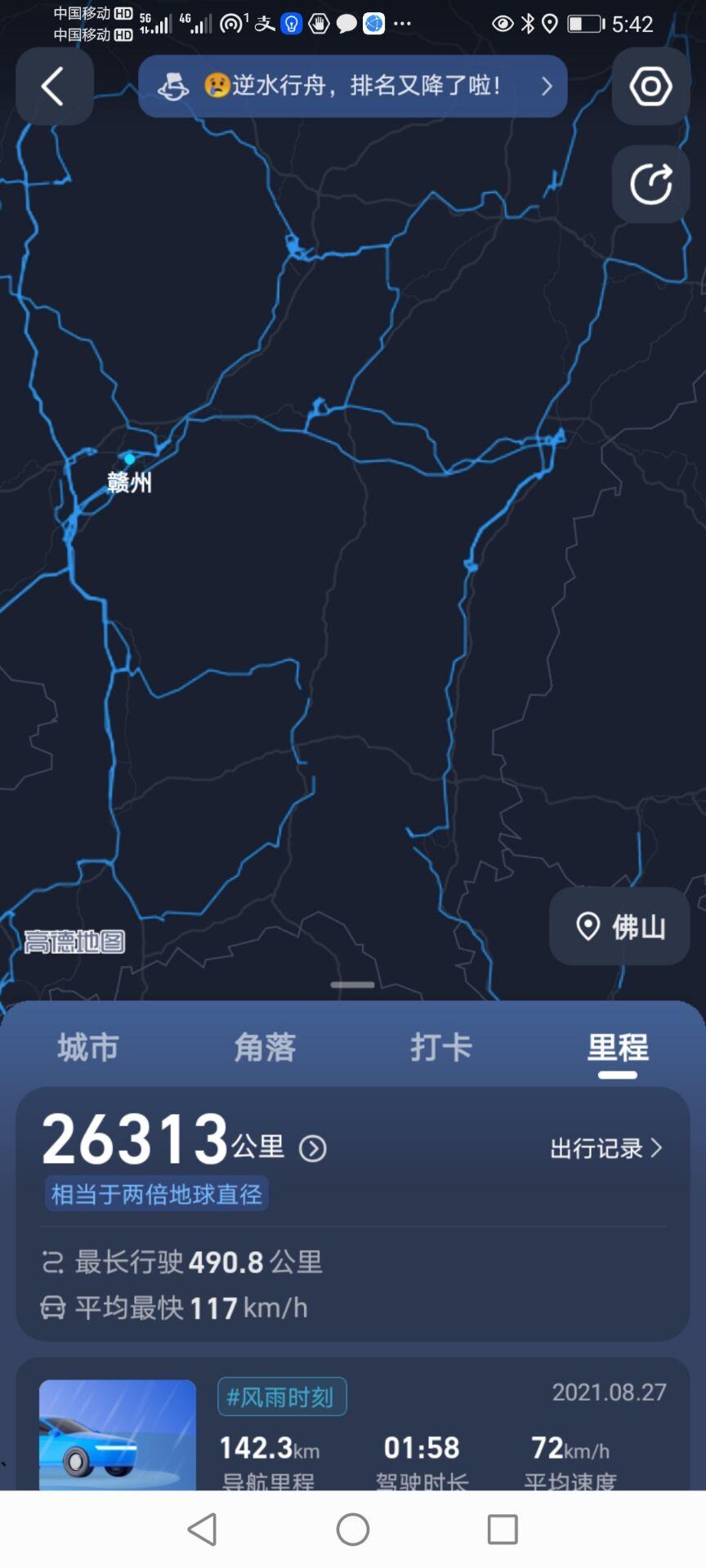706x1568 pixels.
Task: Tap the system home button
Action: coord(353,1530)
